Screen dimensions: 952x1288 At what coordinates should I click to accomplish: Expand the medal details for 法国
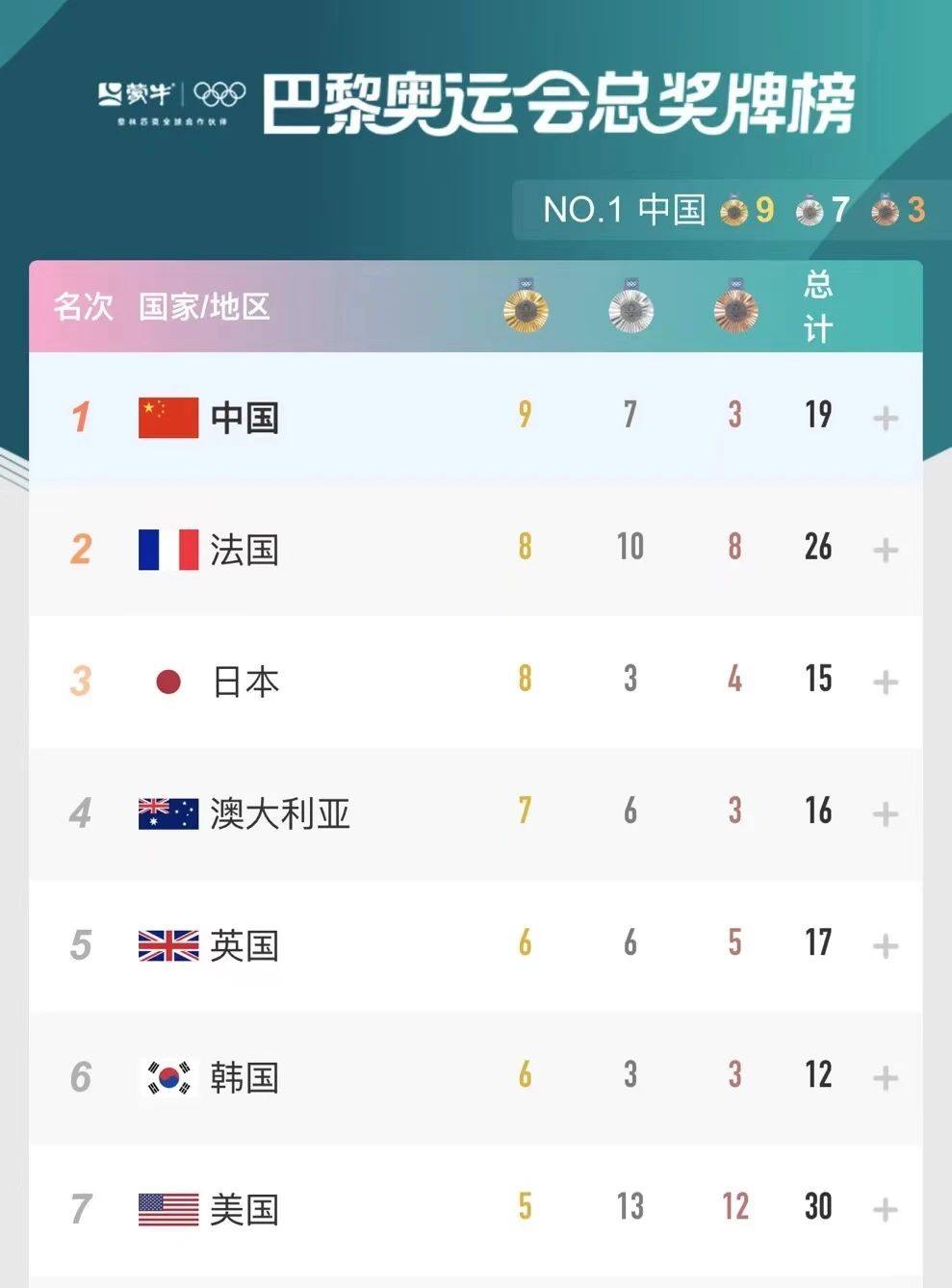[x=885, y=550]
